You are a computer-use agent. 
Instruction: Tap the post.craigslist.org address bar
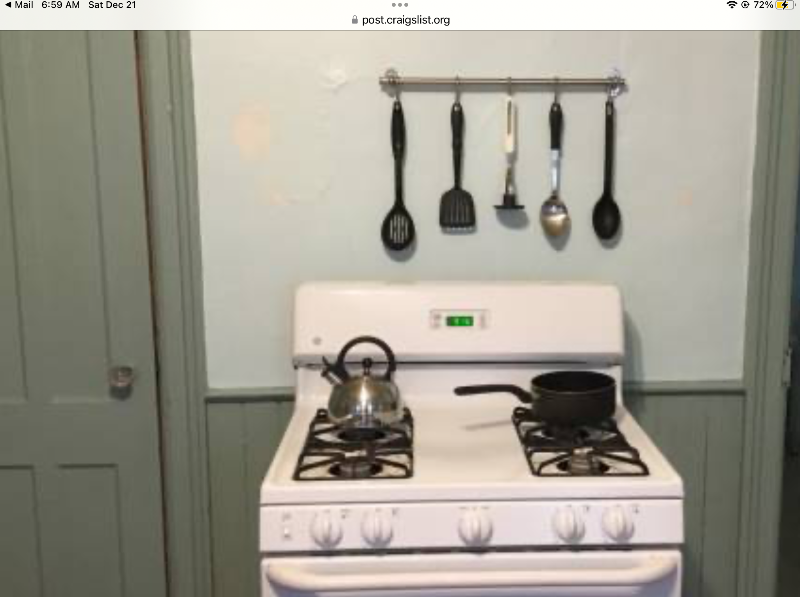click(400, 20)
